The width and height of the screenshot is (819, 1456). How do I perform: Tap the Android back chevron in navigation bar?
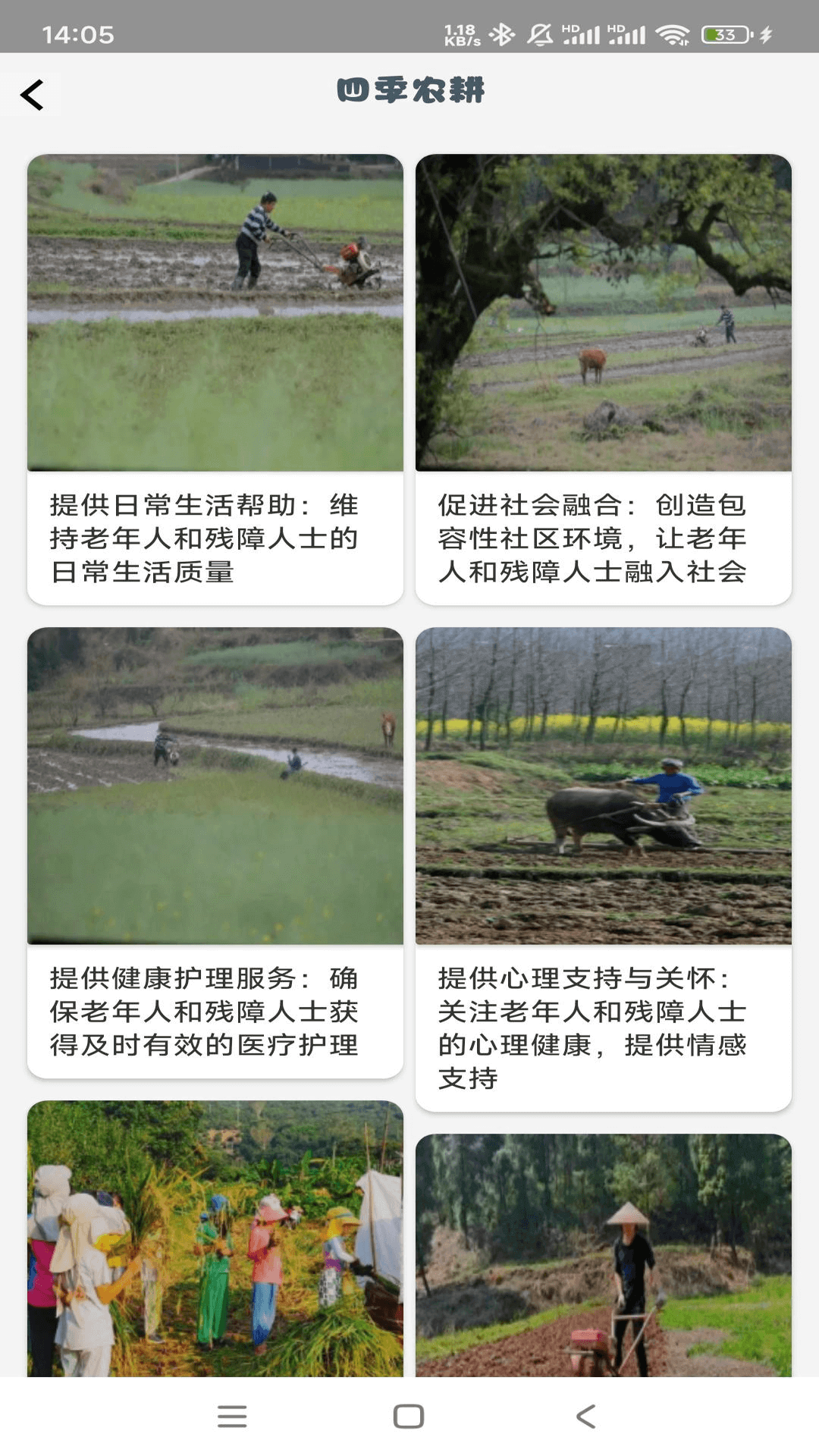(x=585, y=1412)
